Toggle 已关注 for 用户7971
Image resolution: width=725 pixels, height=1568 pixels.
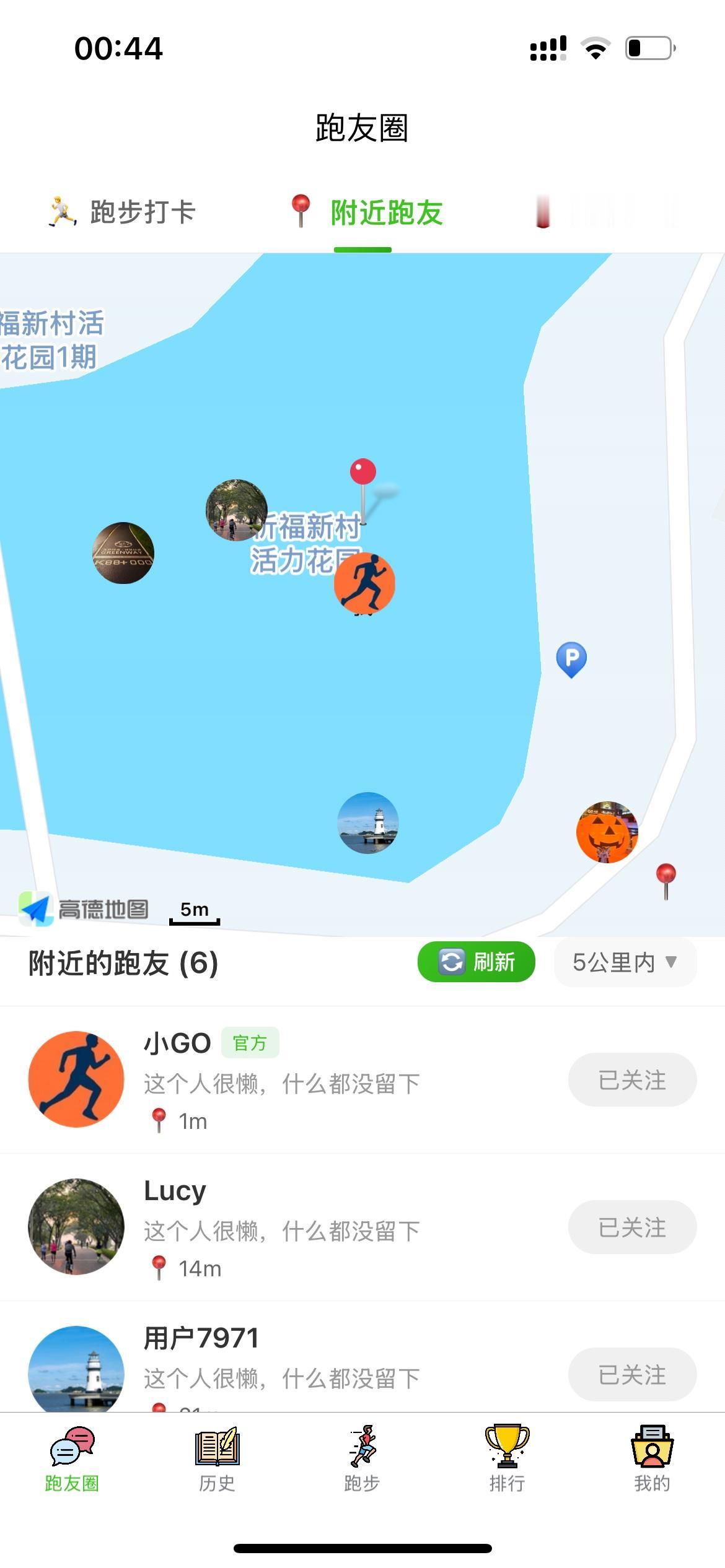(x=631, y=1375)
